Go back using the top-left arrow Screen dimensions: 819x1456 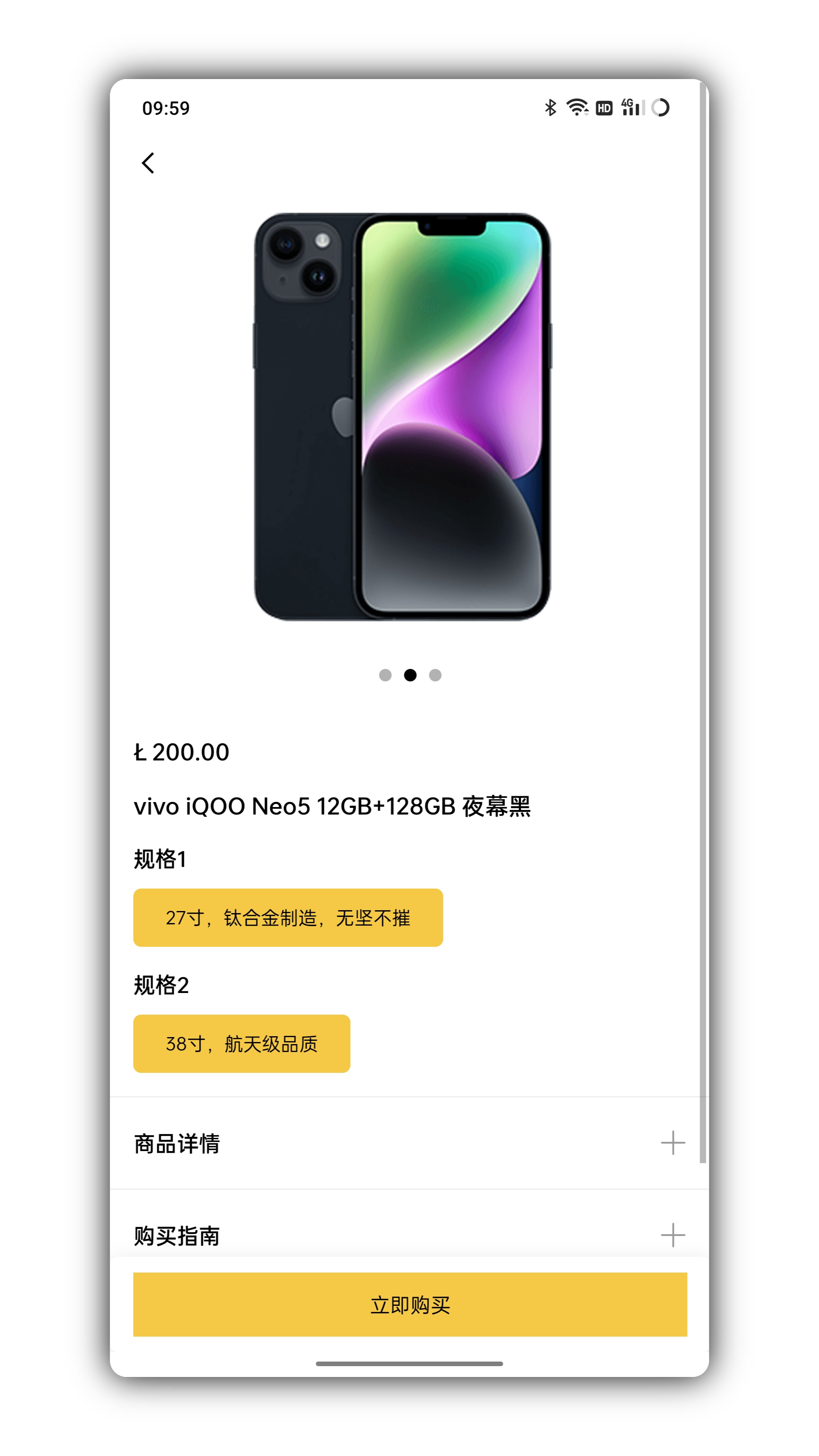pos(148,163)
